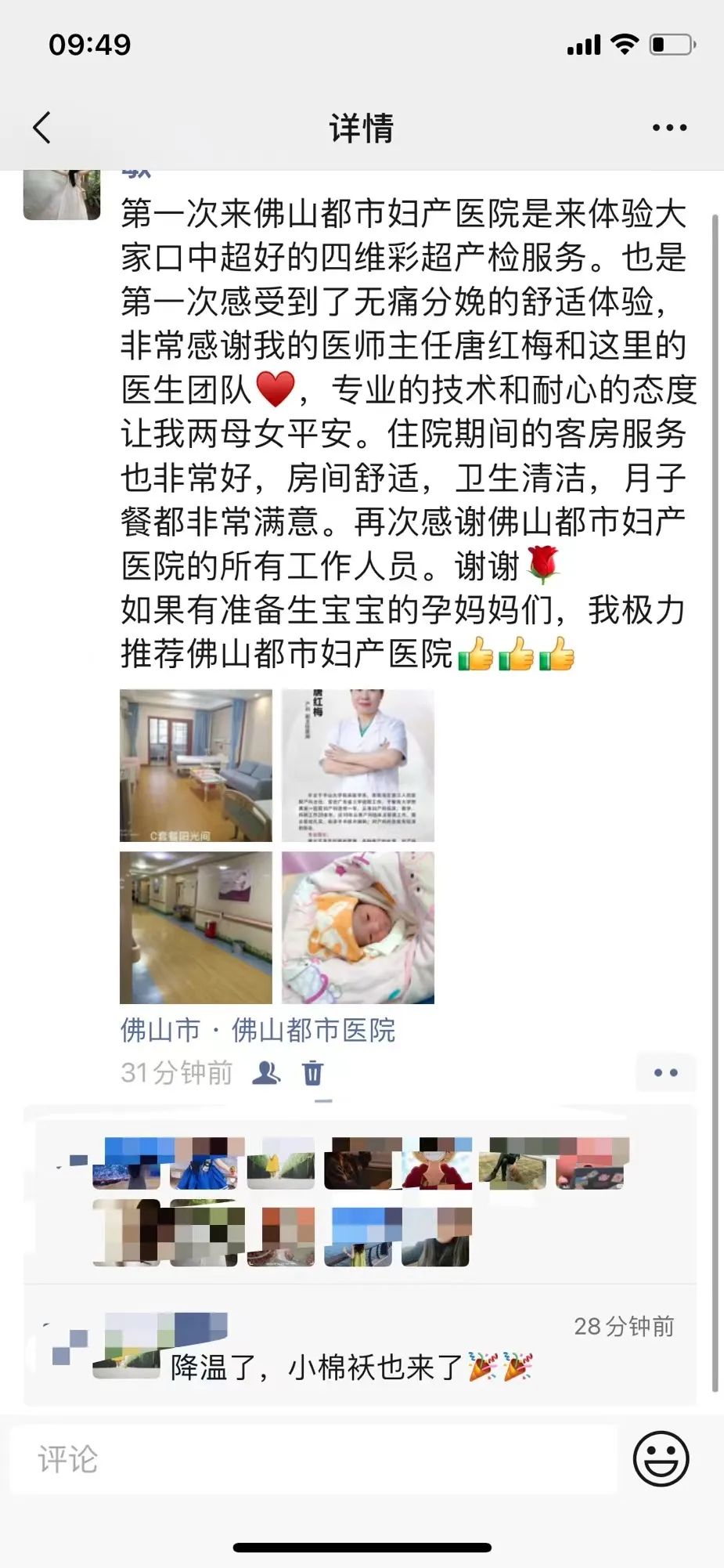Image resolution: width=724 pixels, height=1568 pixels.
Task: View the doctor profile photo
Action: [358, 765]
